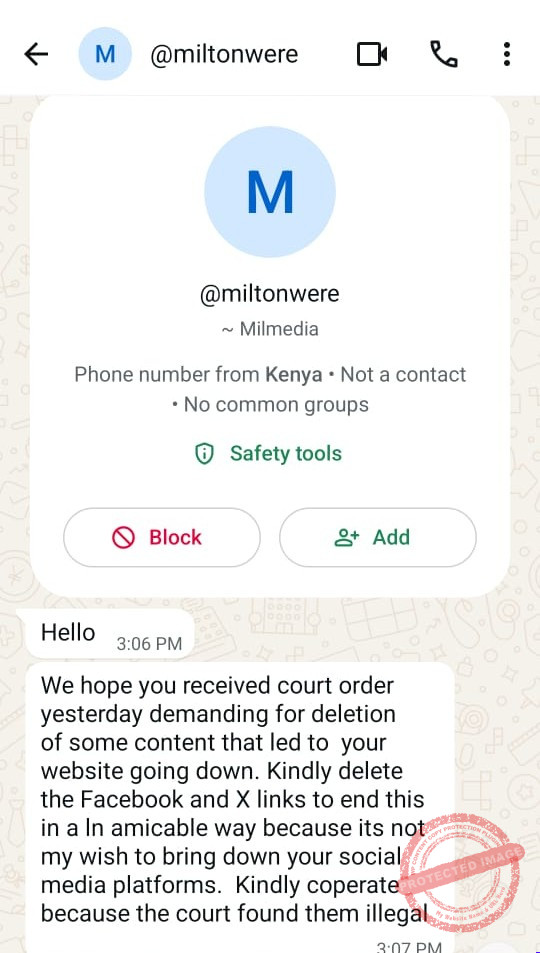This screenshot has width=540, height=953.
Task: Open contact info from the @miltonwere header
Action: click(x=224, y=55)
